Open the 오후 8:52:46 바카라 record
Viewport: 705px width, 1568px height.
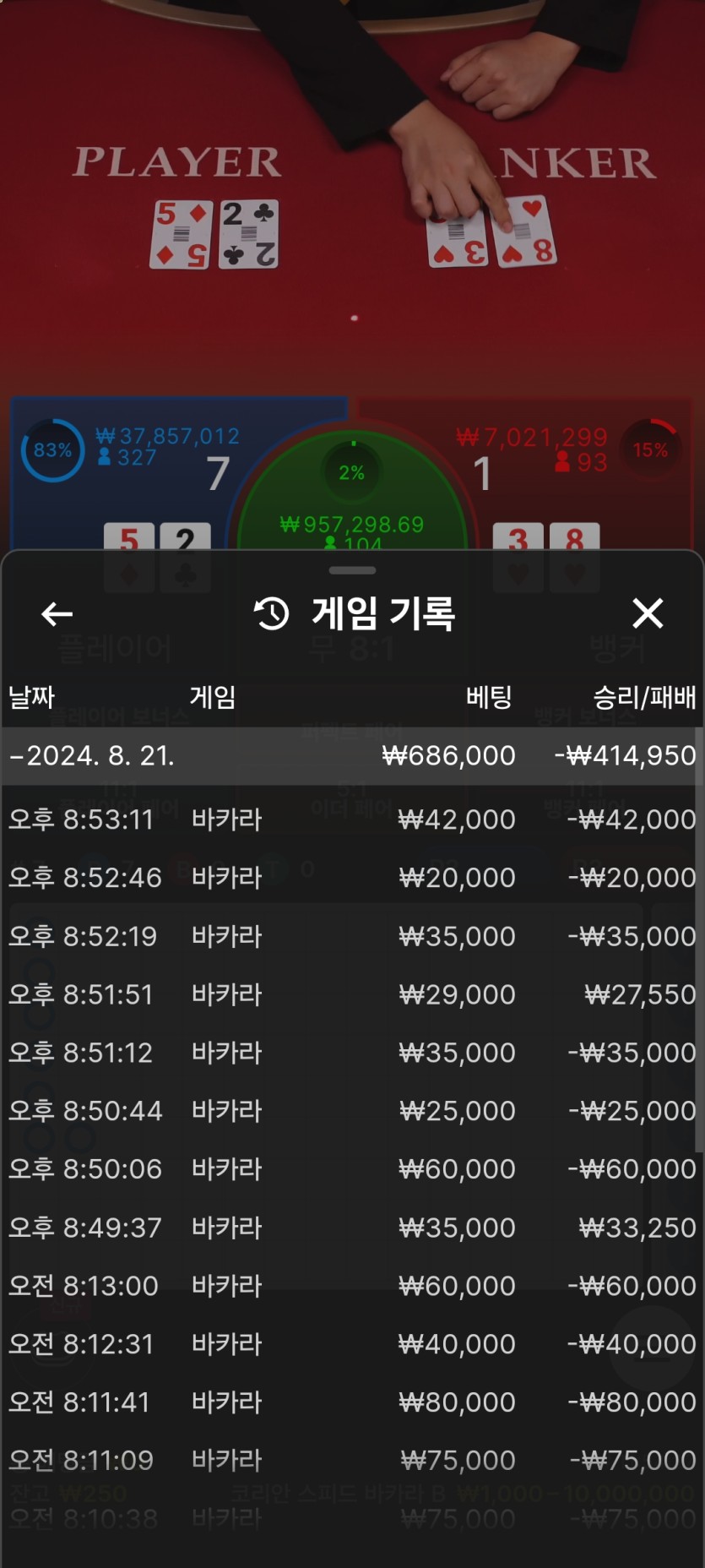(352, 877)
